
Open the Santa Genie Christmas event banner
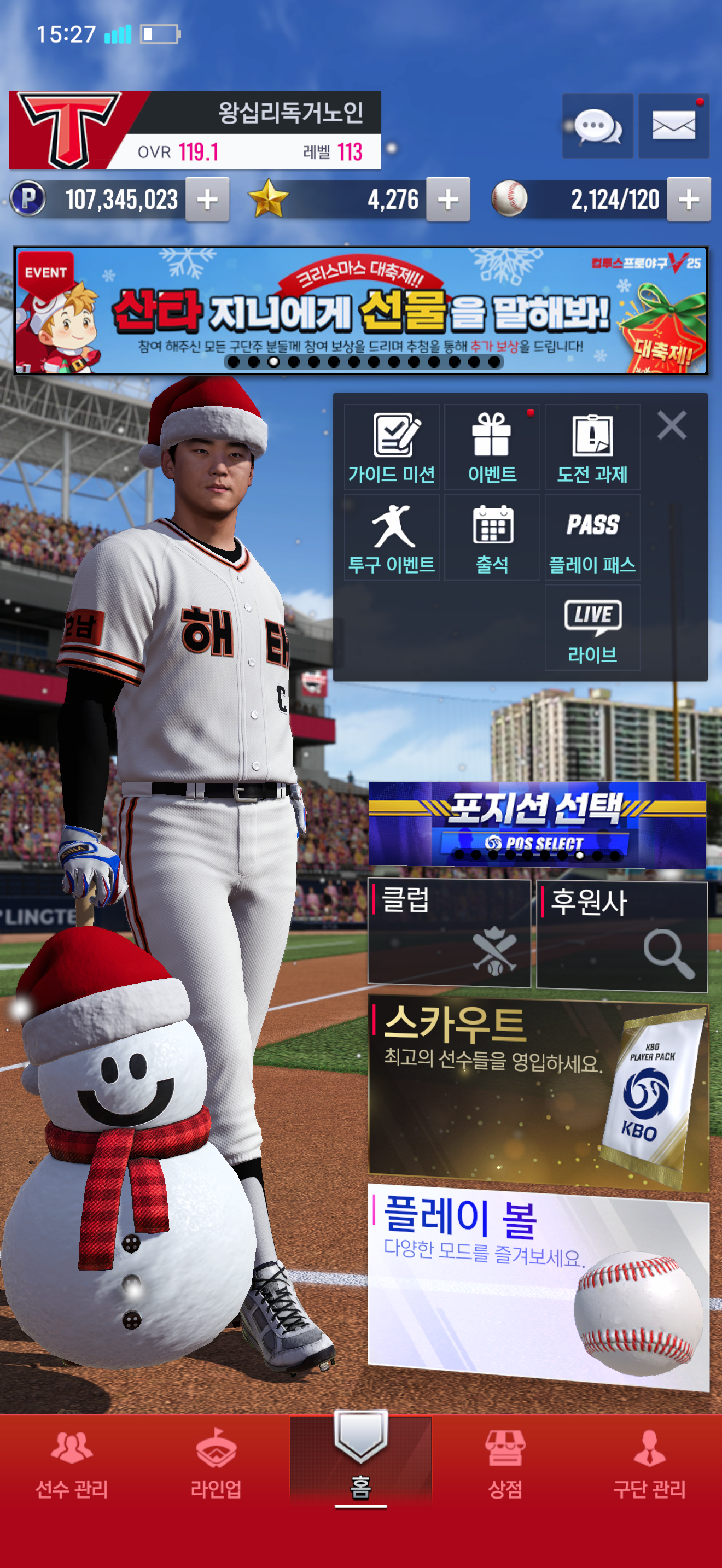pyautogui.click(x=361, y=311)
